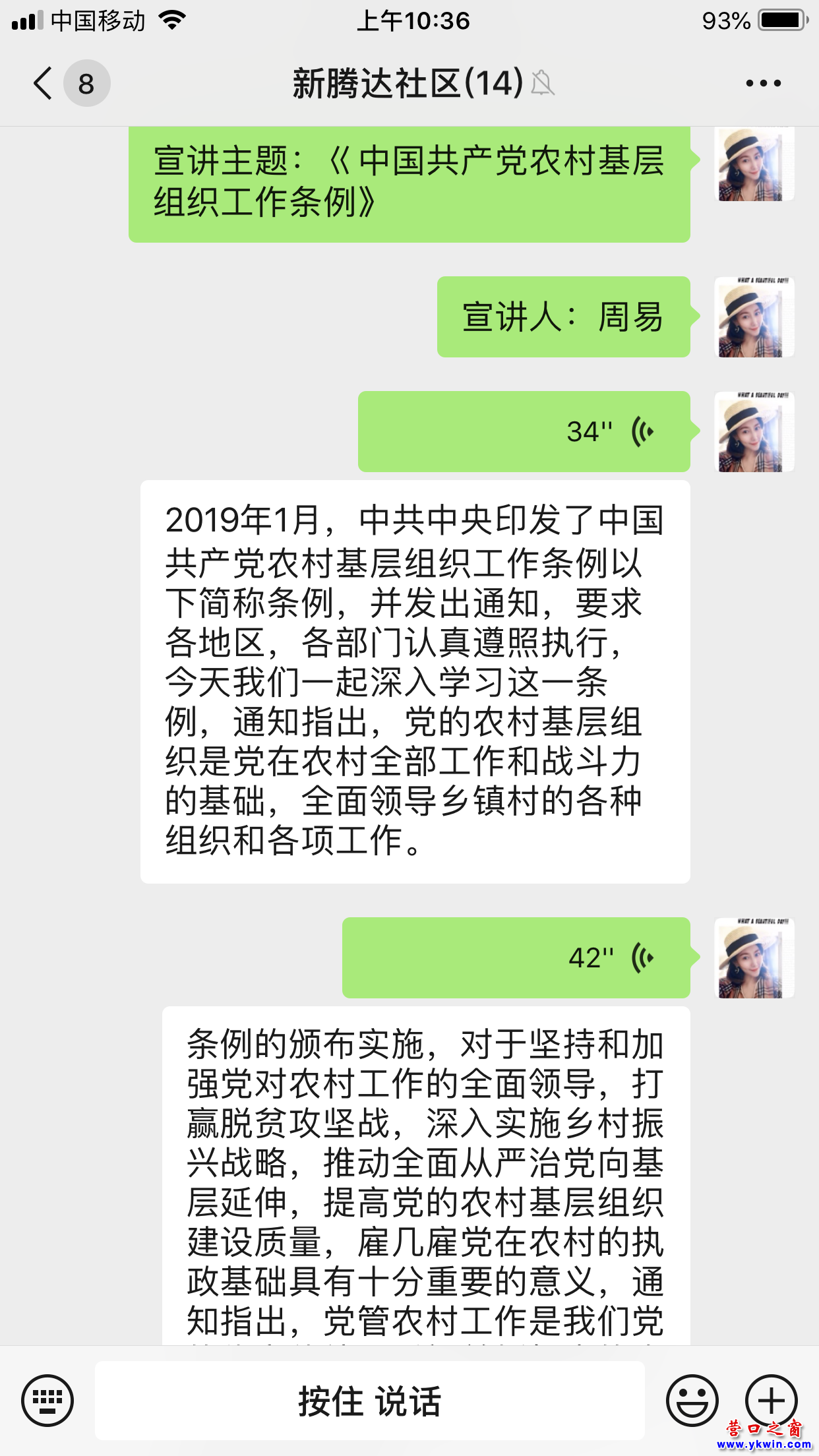This screenshot has width=819, height=1456.
Task: Open sender's avatar beside 宣讲人：周易
Action: (x=754, y=317)
